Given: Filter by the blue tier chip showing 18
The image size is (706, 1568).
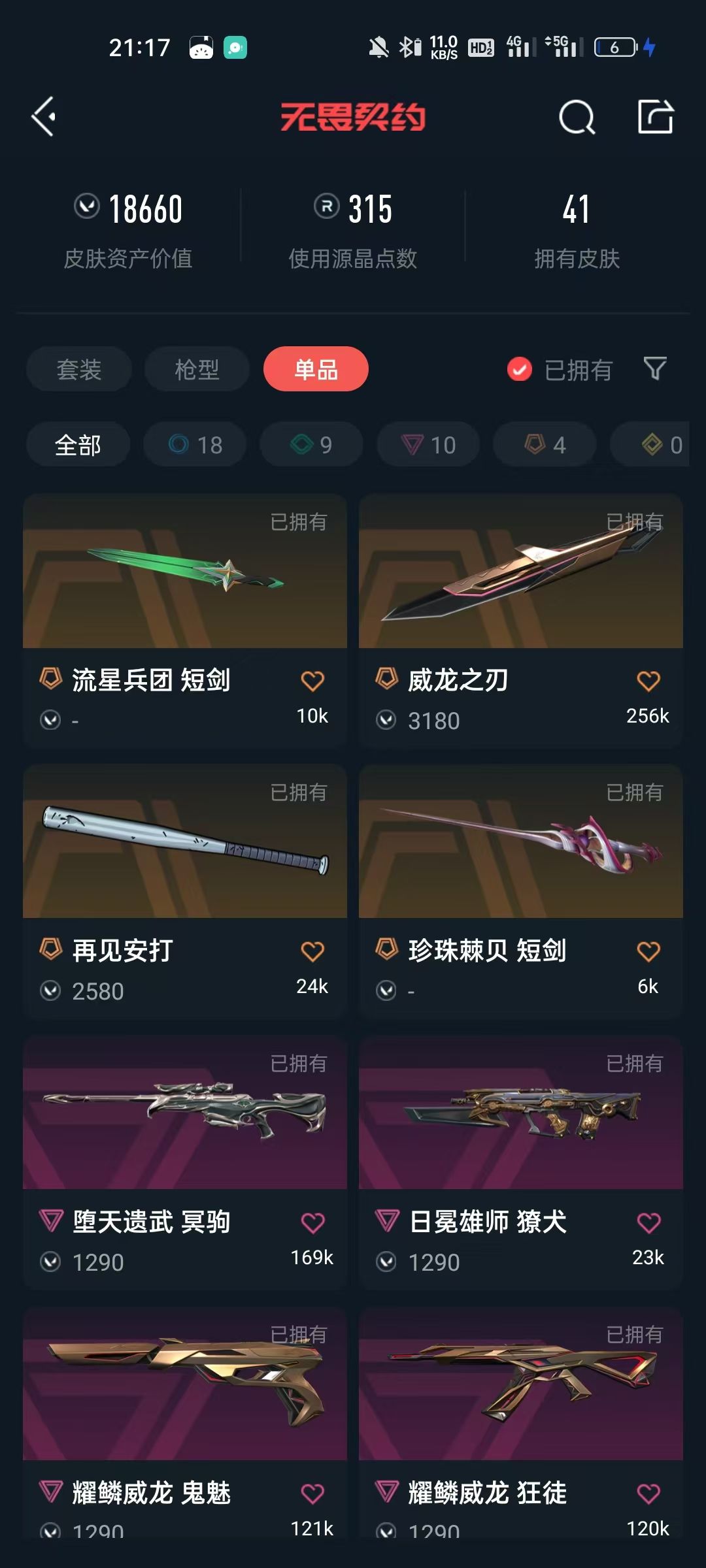Looking at the screenshot, I should click(x=195, y=445).
